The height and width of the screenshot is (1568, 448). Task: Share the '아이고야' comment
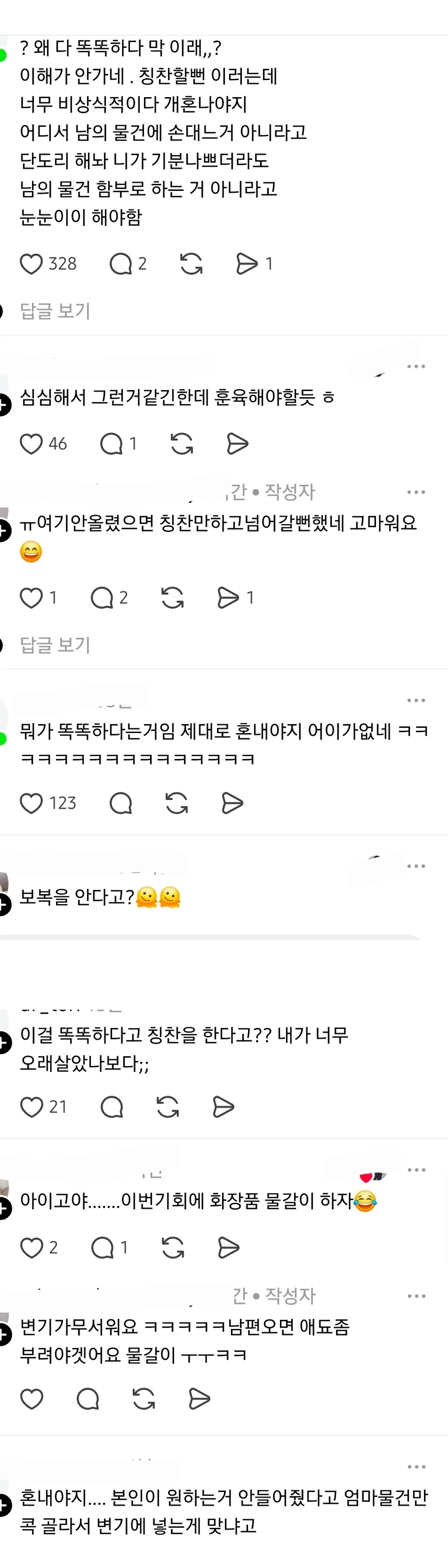pyautogui.click(x=228, y=1248)
